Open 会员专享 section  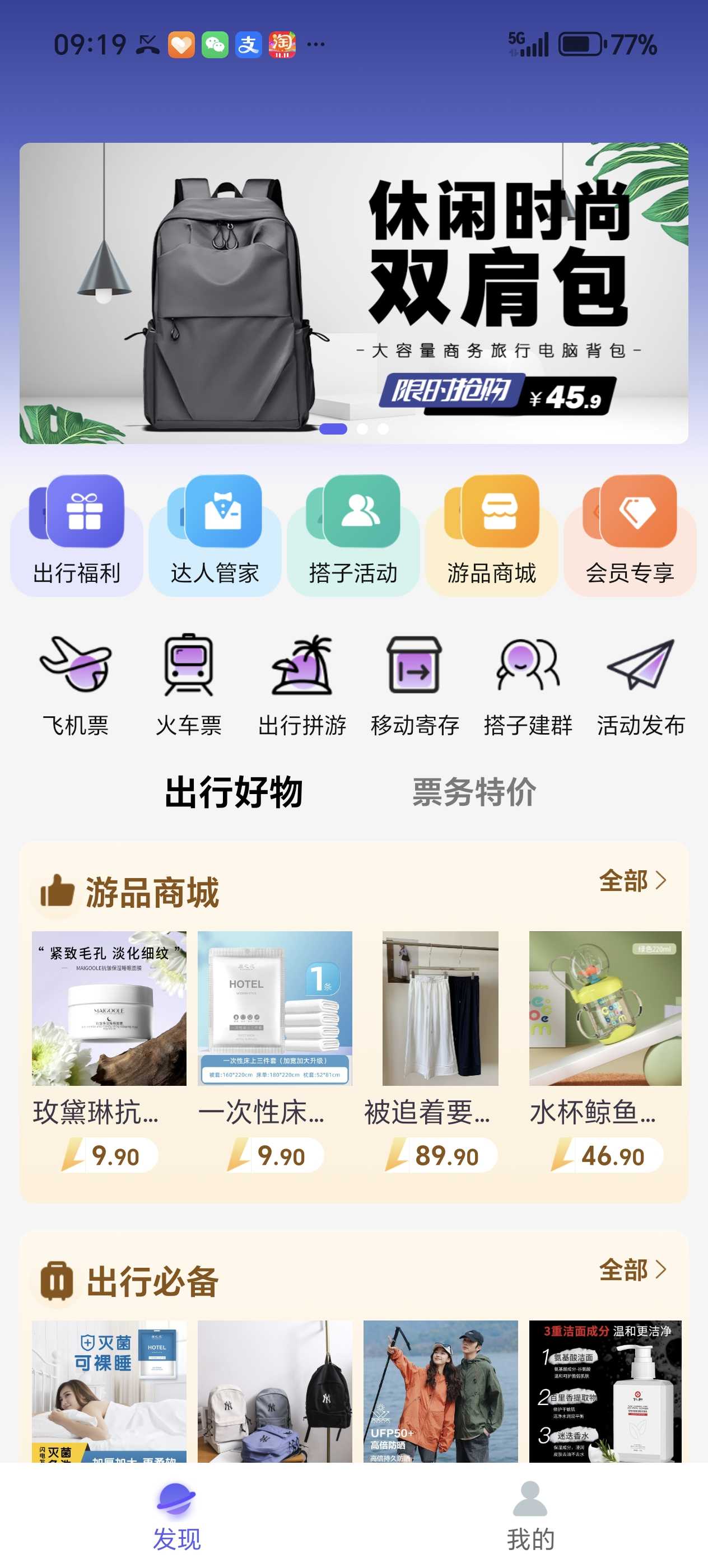pos(630,534)
